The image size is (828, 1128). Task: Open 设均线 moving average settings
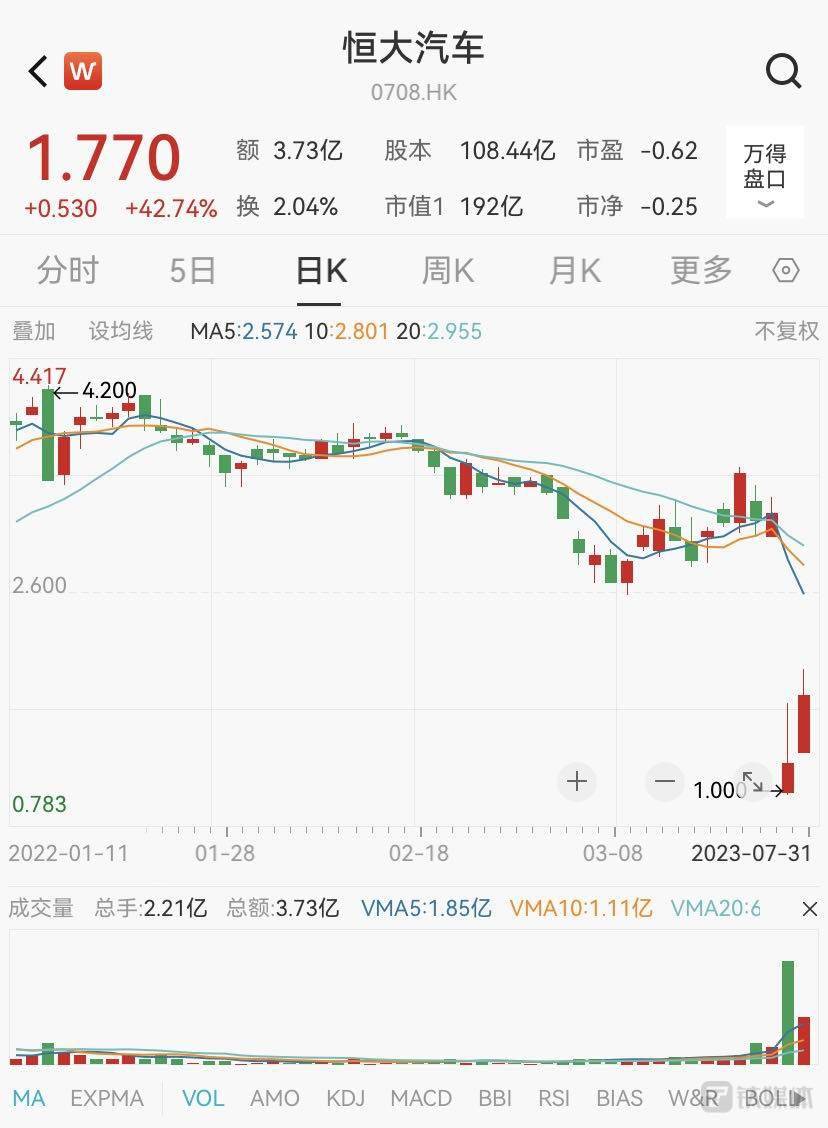coord(121,331)
